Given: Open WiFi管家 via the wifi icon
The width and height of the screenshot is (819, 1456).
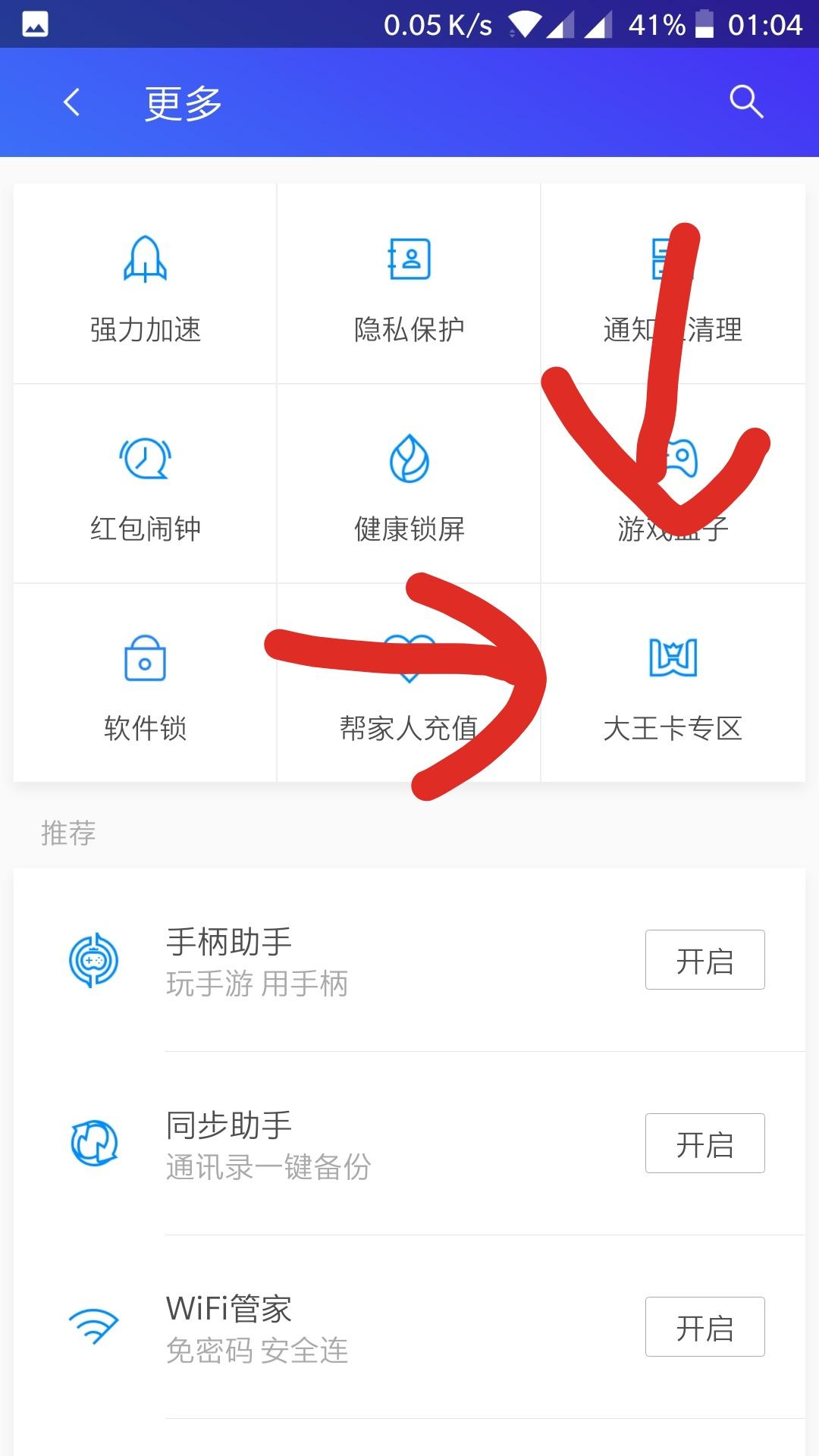Looking at the screenshot, I should [x=94, y=1327].
